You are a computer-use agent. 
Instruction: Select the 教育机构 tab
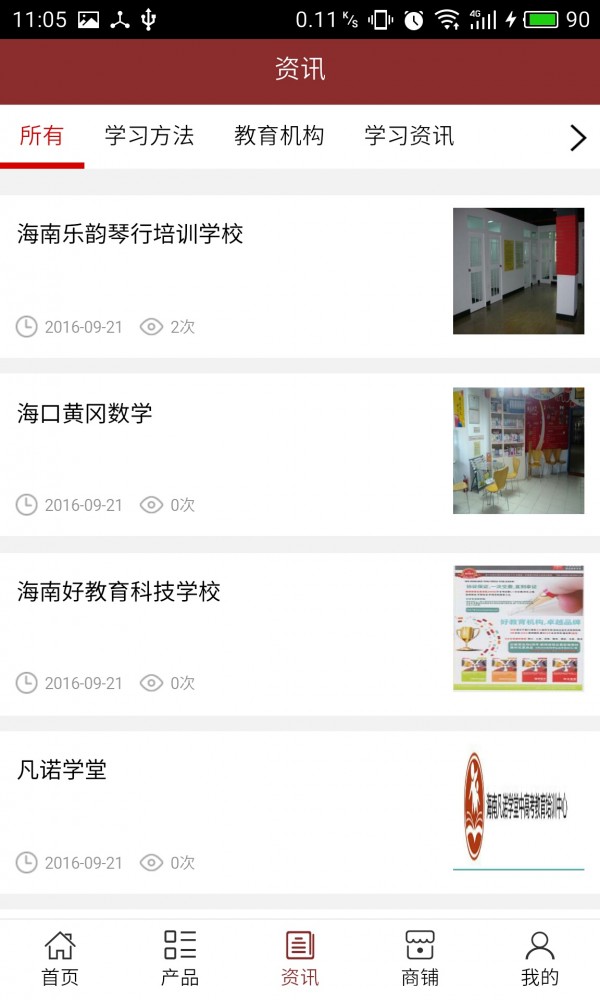pyautogui.click(x=279, y=136)
